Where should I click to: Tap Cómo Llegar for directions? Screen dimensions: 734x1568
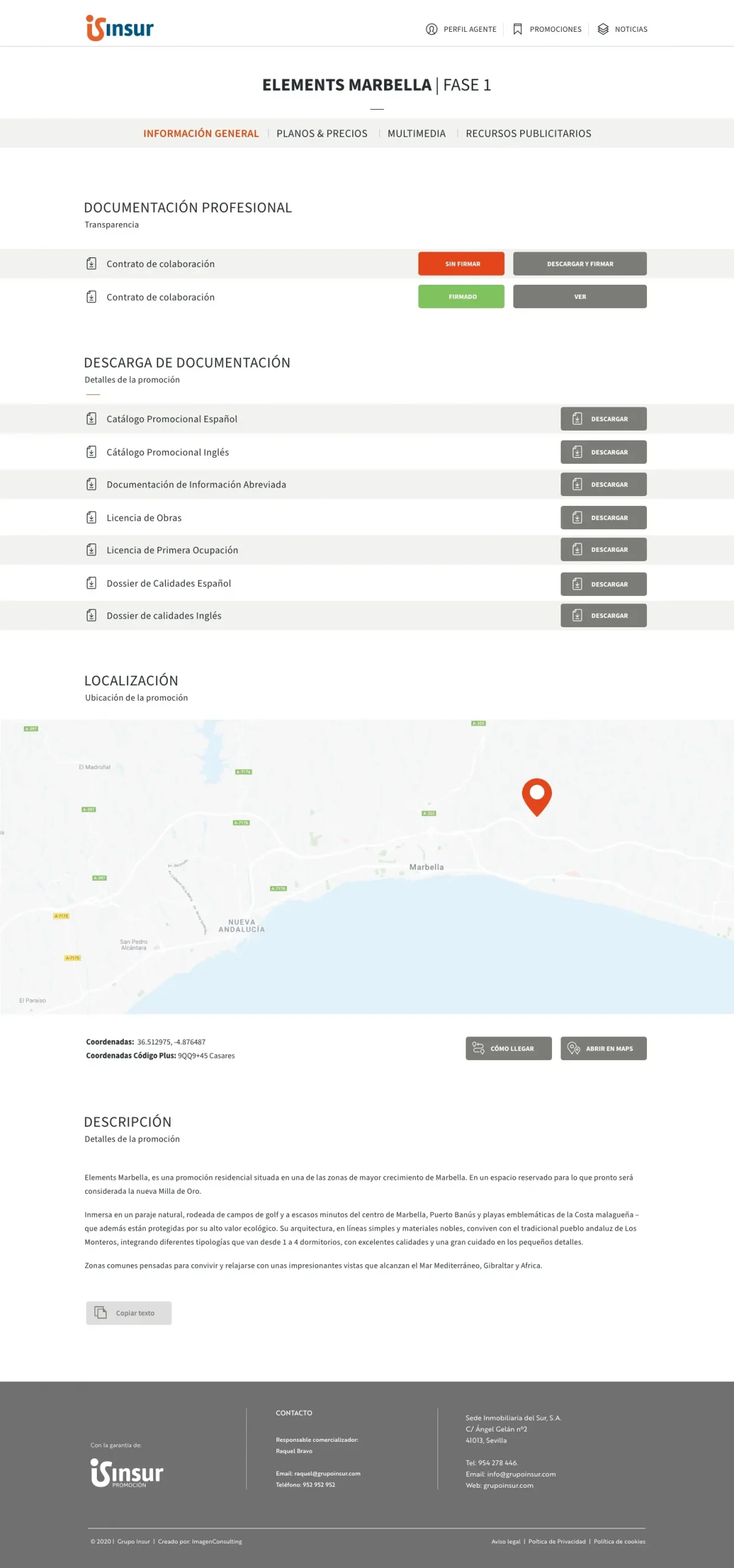point(509,1049)
